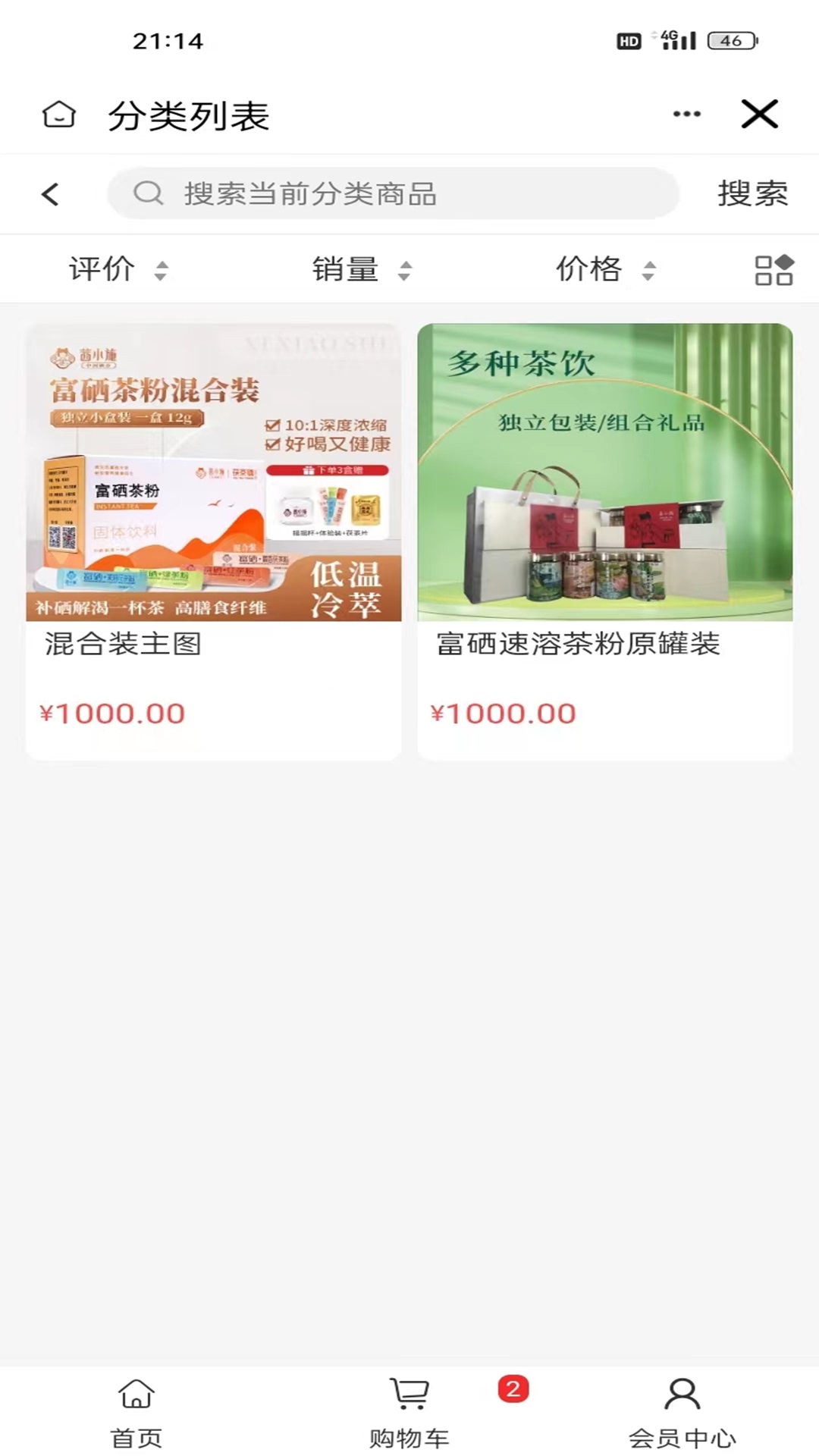Image resolution: width=819 pixels, height=1456 pixels.
Task: Tap the home icon beside 分类列表
Action: (59, 115)
